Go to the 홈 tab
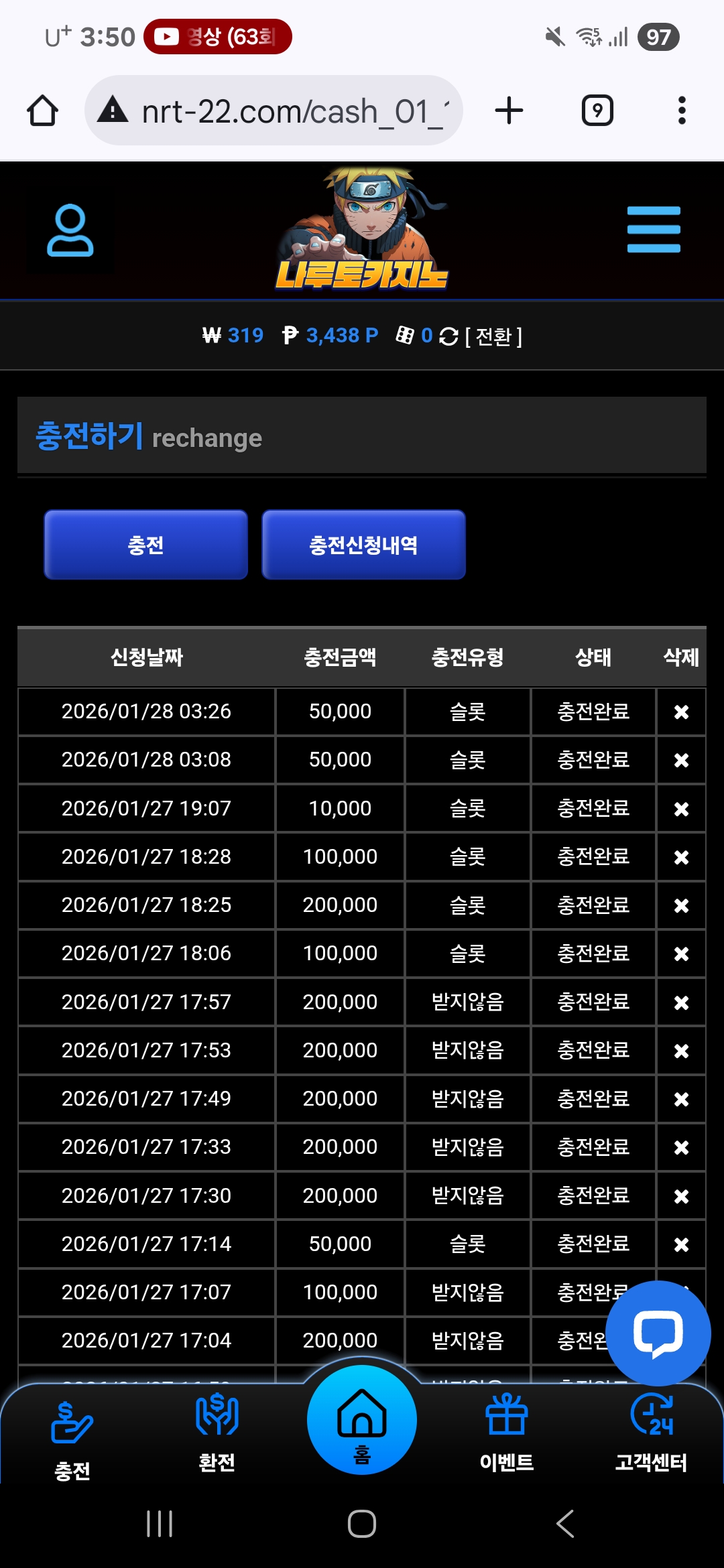This screenshot has width=724, height=1568. [x=362, y=1421]
